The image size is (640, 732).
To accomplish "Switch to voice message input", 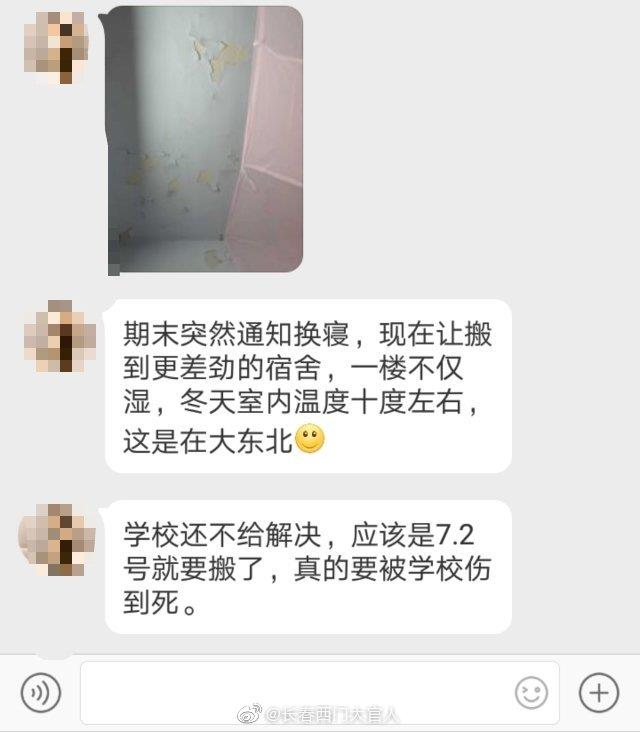I will point(41,692).
